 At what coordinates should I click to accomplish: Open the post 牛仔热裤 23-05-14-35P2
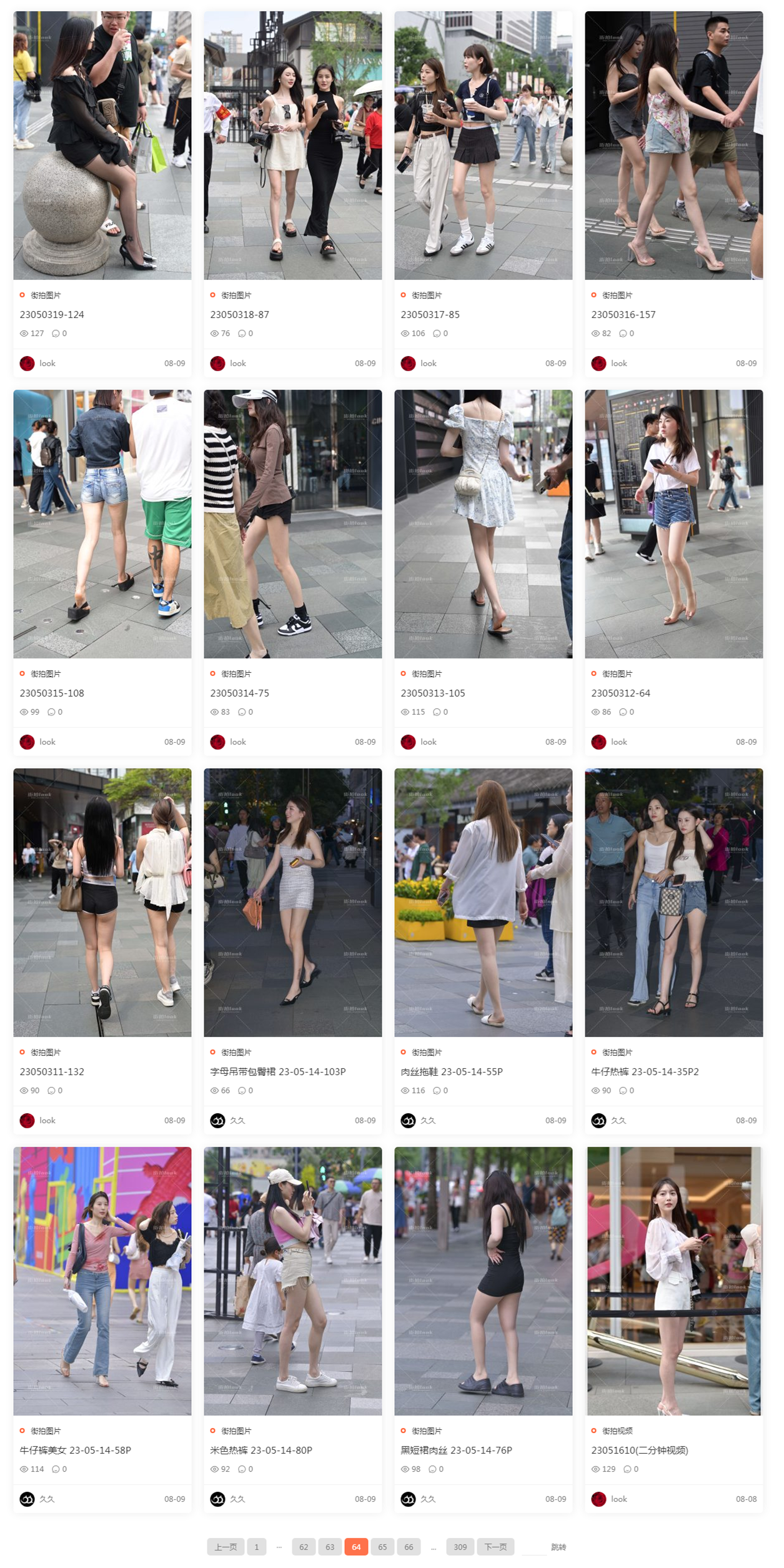coord(645,1071)
